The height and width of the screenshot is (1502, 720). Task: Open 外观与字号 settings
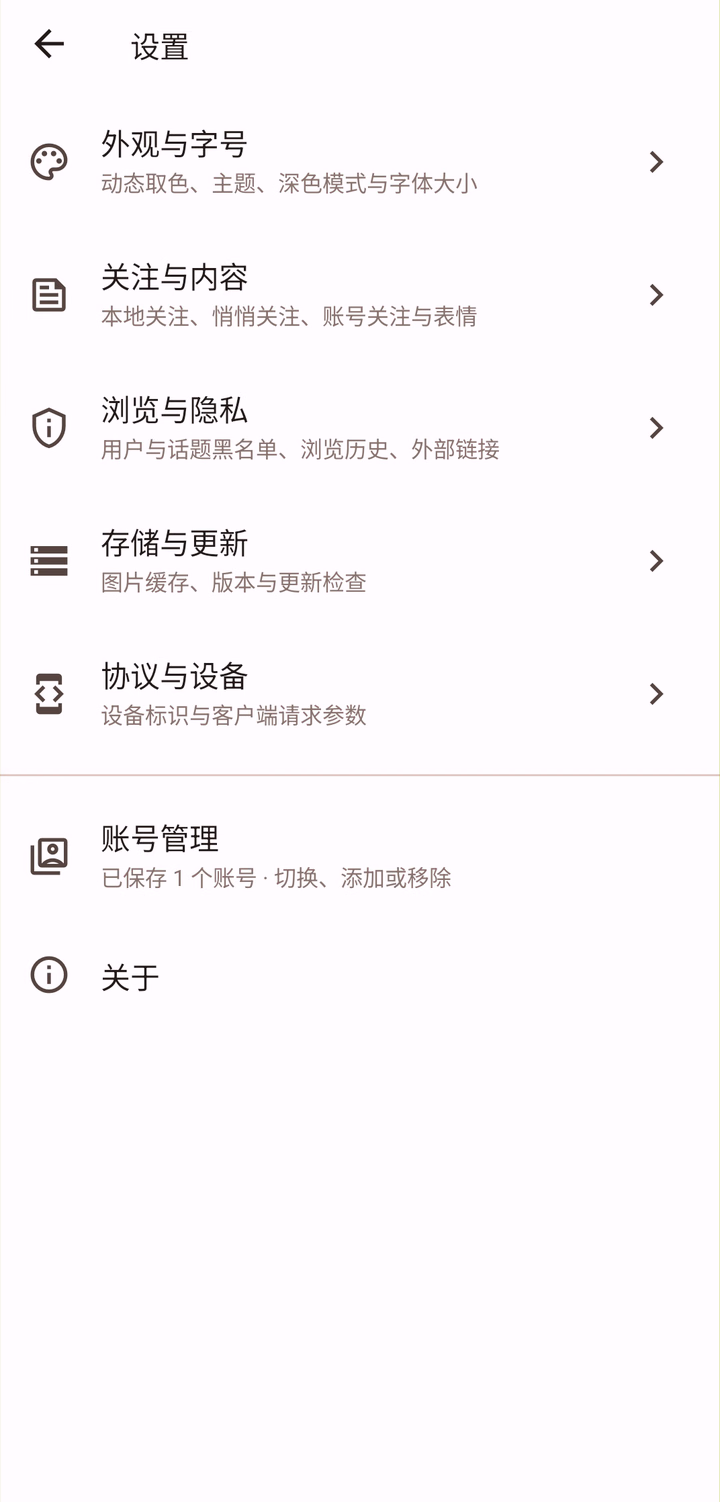[x=360, y=162]
